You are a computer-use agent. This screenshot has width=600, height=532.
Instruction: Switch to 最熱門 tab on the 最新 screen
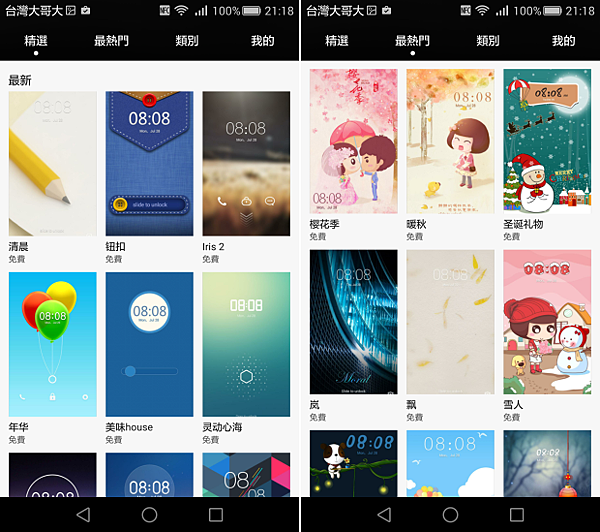tap(111, 41)
